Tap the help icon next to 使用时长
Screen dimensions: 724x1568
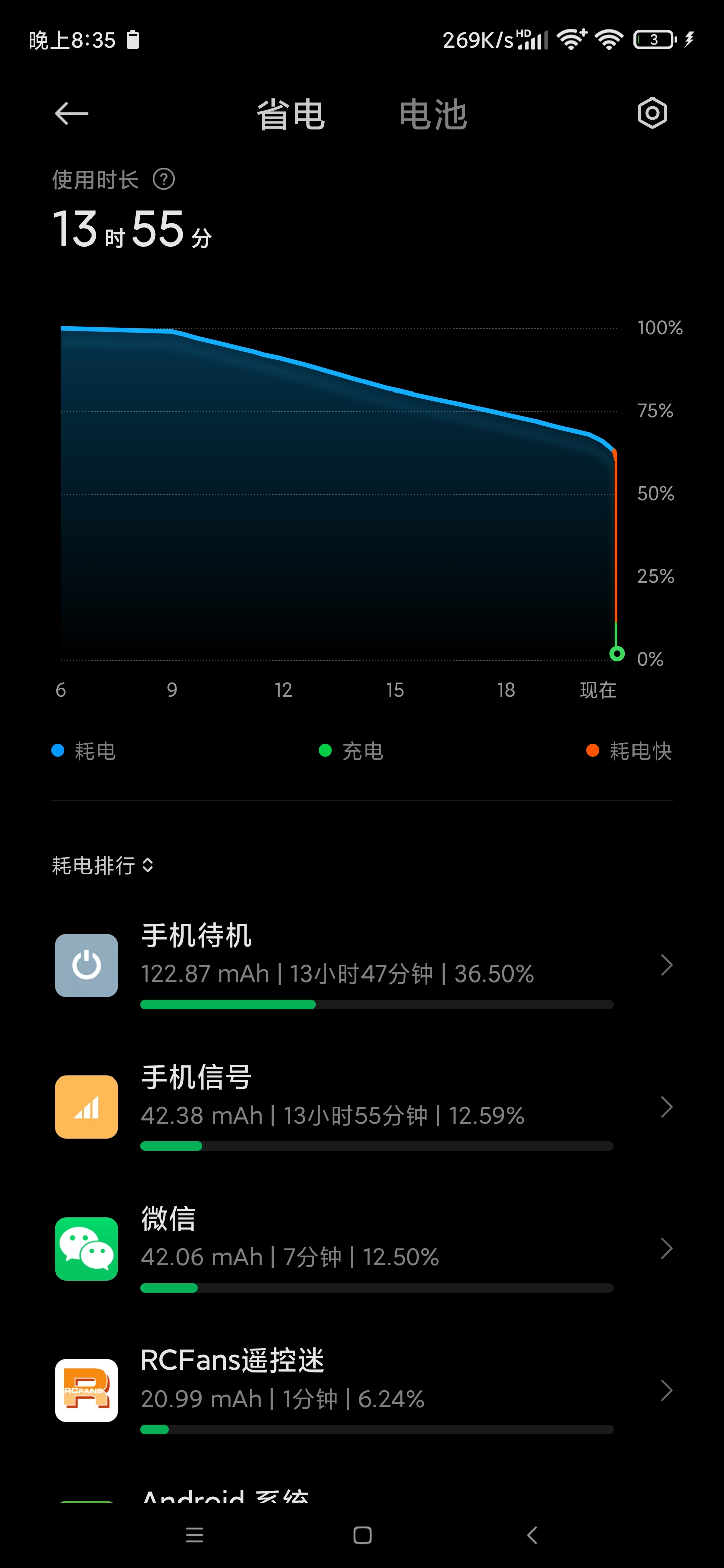(x=164, y=179)
